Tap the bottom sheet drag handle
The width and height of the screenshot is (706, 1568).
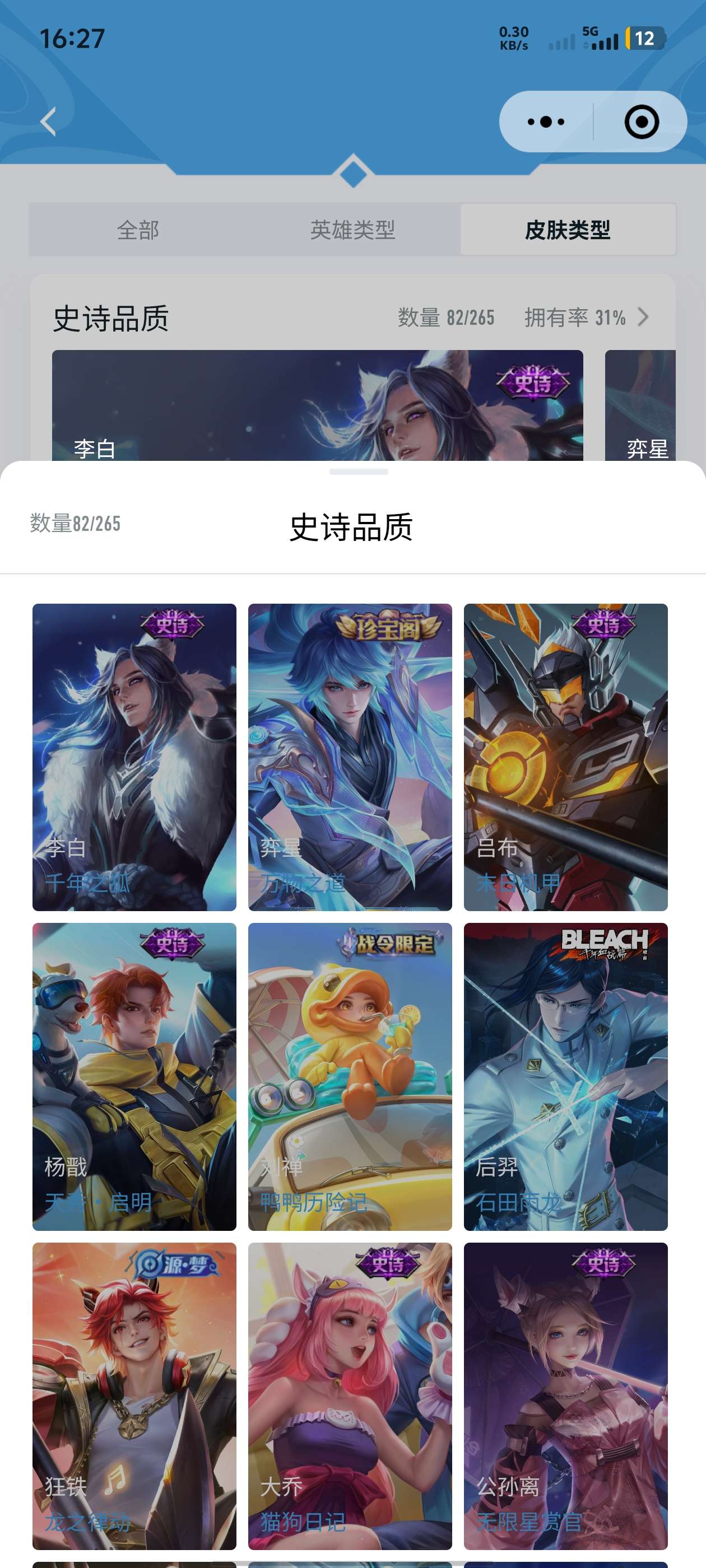click(x=358, y=472)
